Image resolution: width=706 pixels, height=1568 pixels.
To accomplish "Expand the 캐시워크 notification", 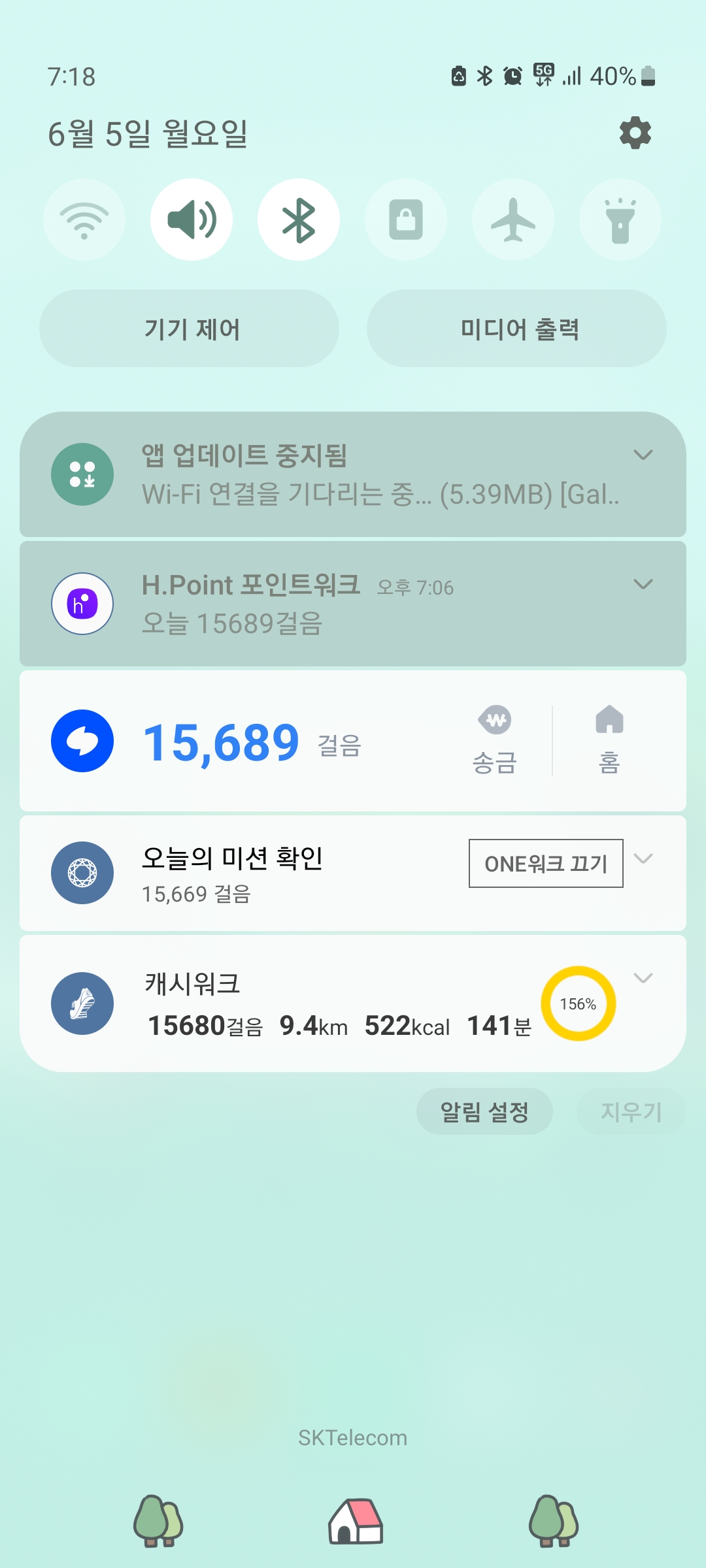I will click(x=643, y=978).
